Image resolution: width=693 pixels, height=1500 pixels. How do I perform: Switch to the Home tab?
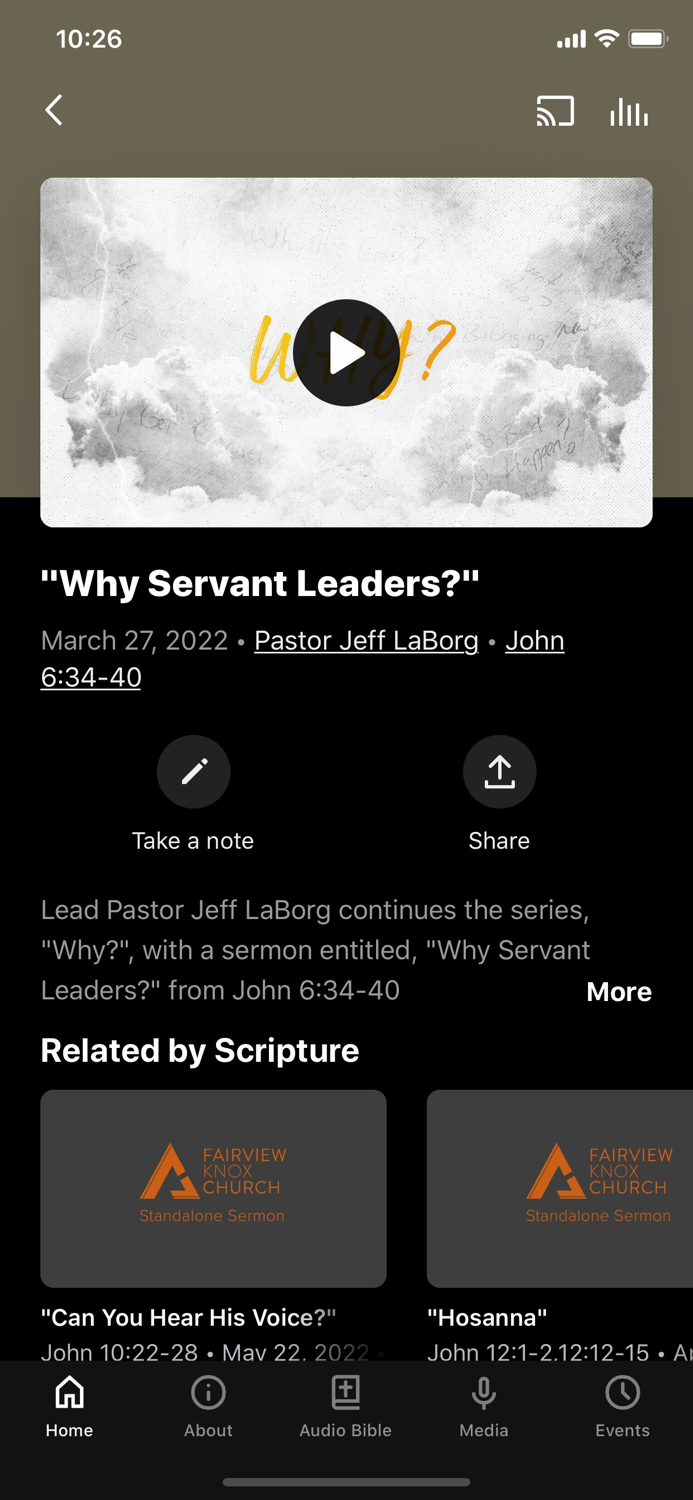pyautogui.click(x=69, y=1407)
